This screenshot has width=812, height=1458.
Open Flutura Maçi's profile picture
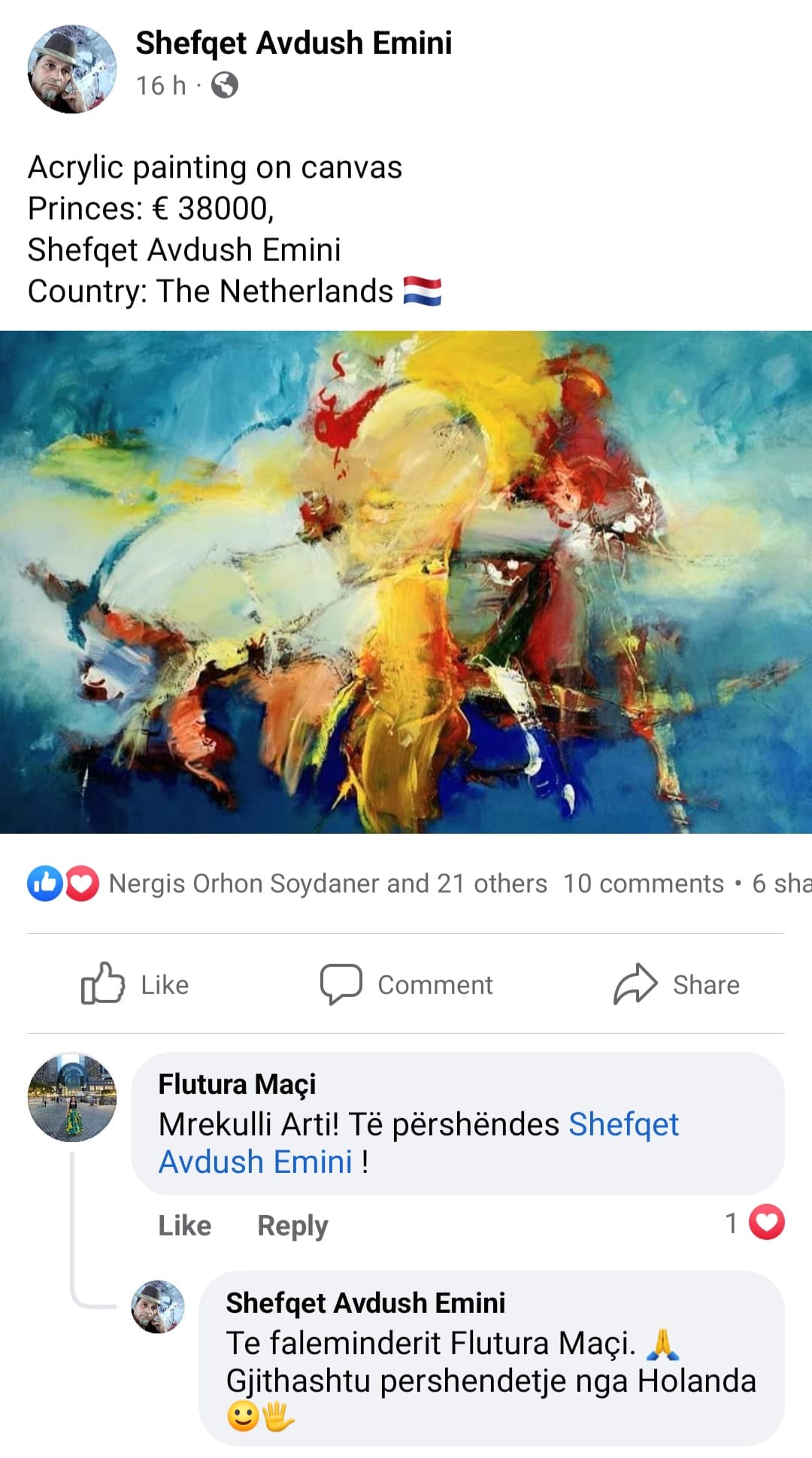pos(72,1097)
